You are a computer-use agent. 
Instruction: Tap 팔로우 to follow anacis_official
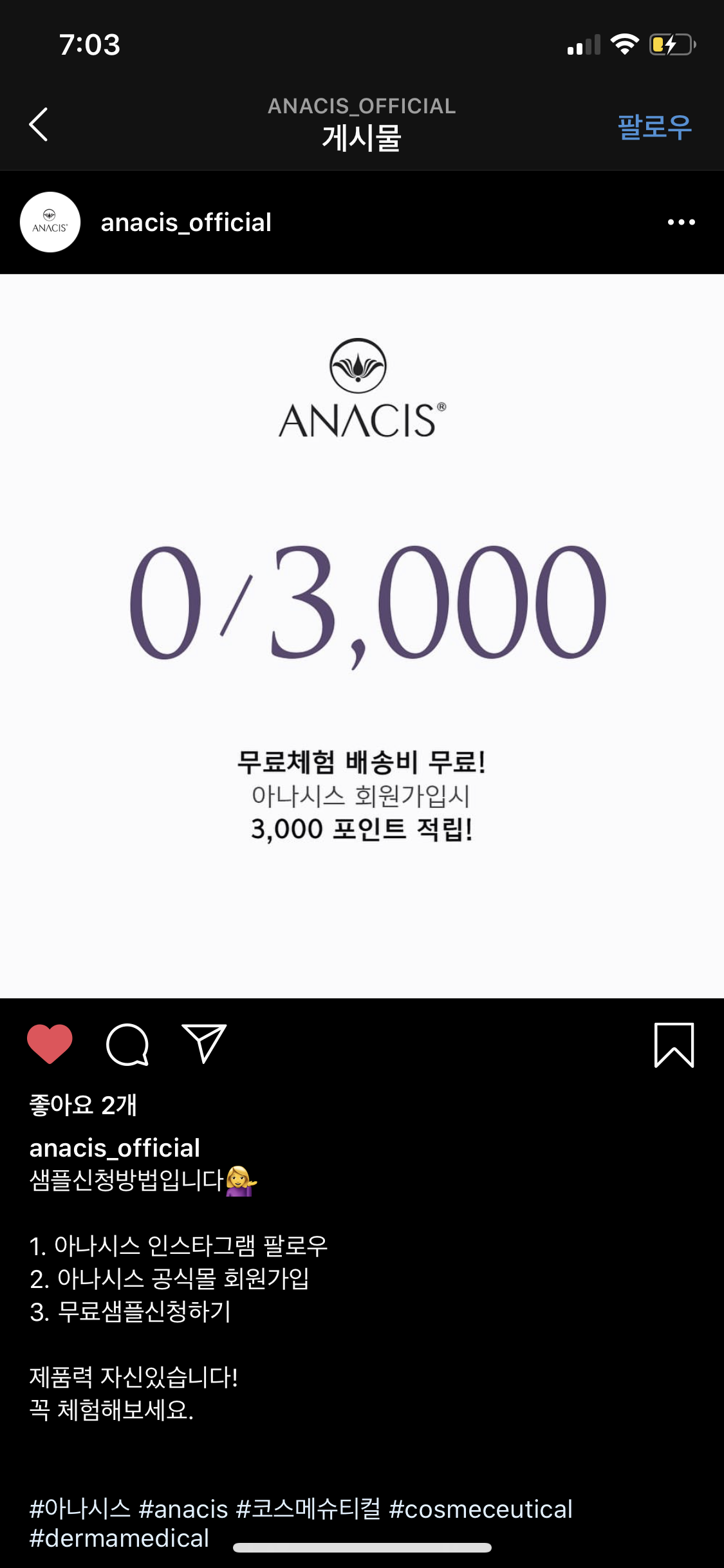pos(654,126)
